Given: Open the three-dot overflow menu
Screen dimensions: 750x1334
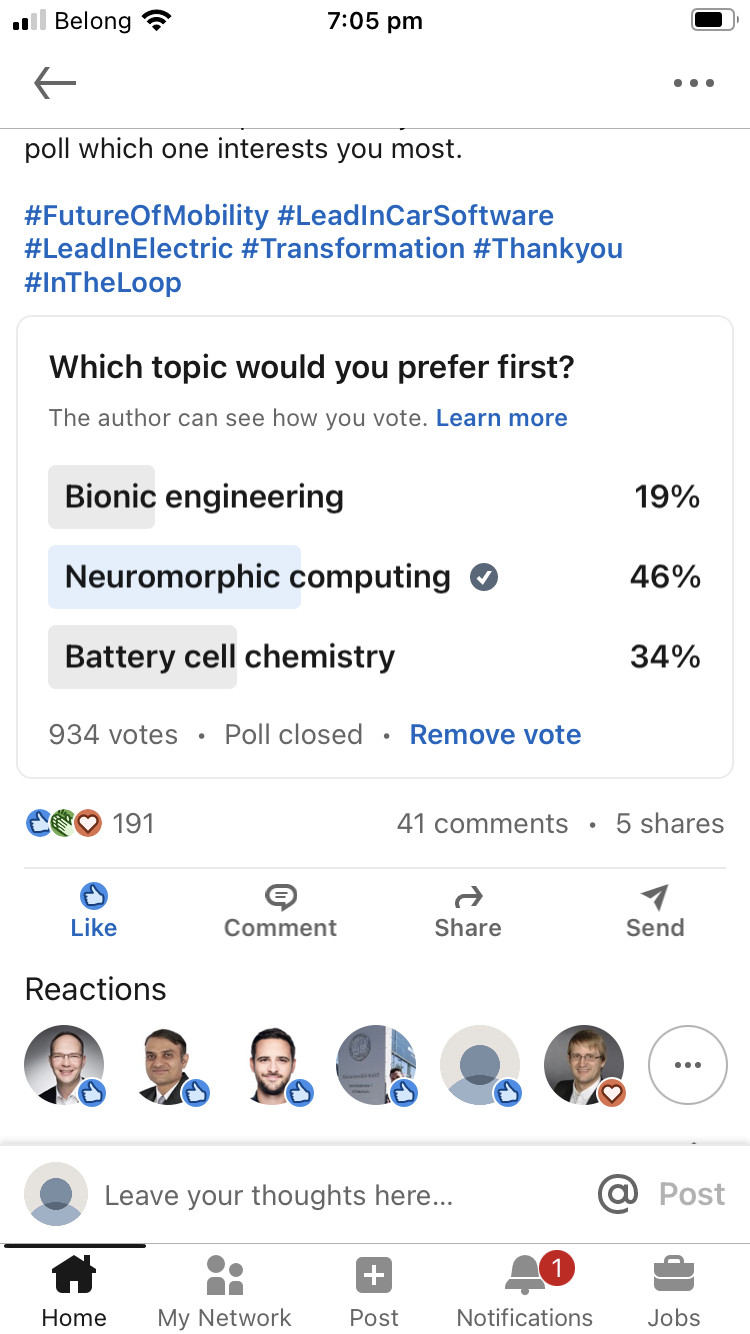Looking at the screenshot, I should click(x=694, y=83).
